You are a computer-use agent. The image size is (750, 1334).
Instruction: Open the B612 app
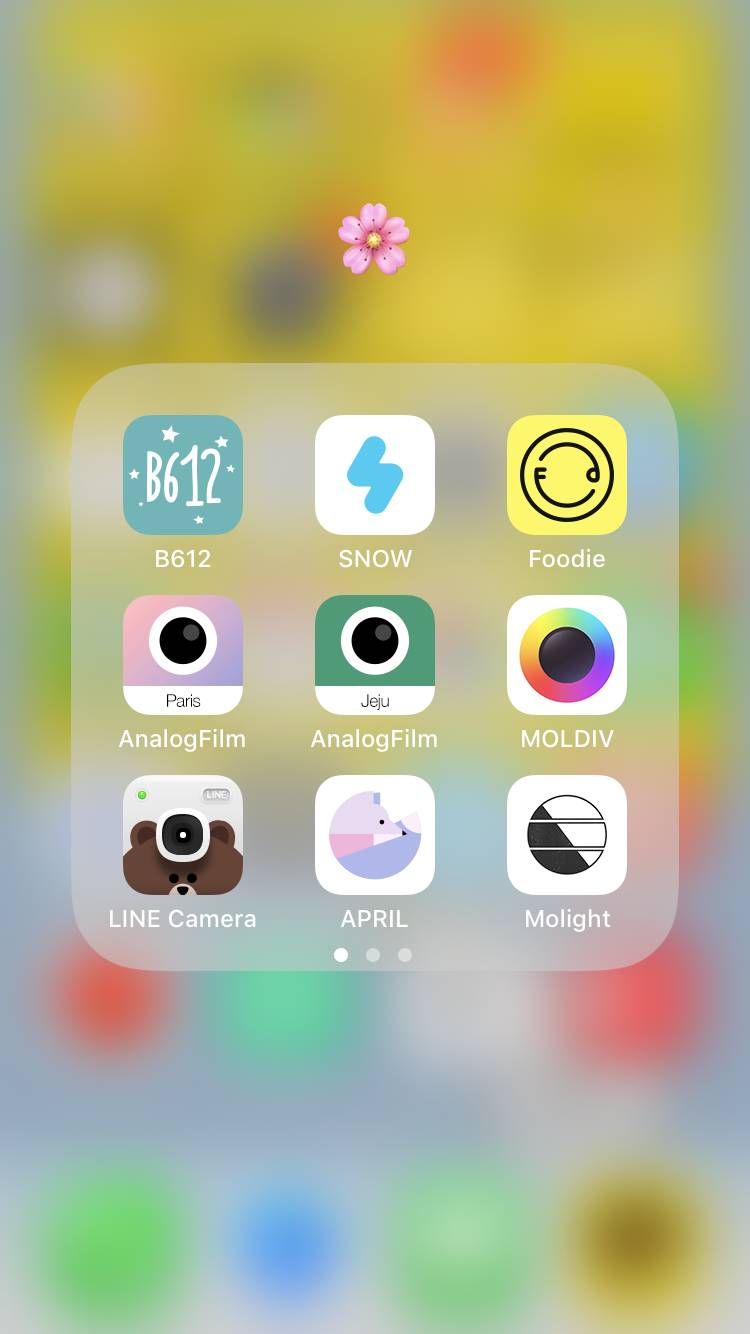(x=183, y=475)
